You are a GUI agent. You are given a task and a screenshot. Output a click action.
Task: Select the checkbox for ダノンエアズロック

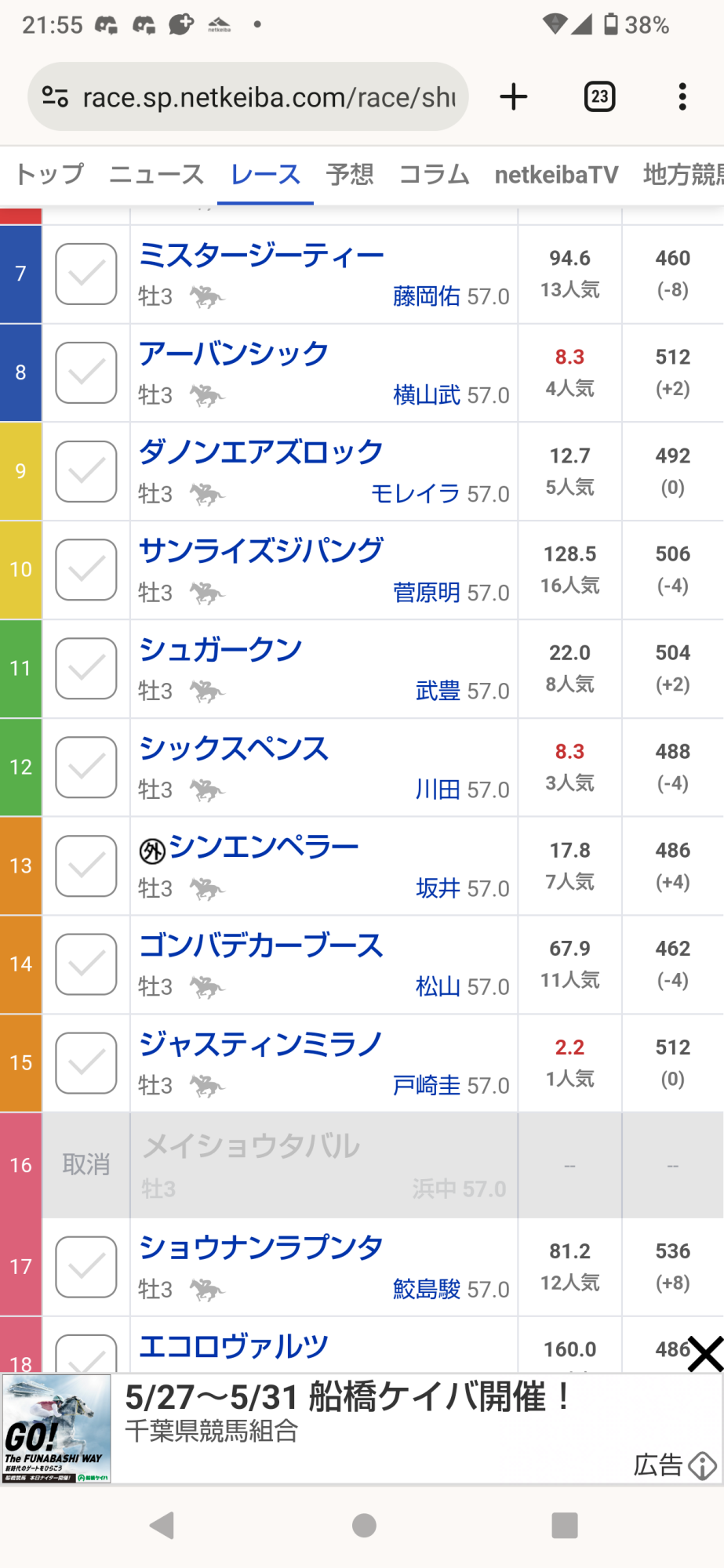pyautogui.click(x=86, y=471)
